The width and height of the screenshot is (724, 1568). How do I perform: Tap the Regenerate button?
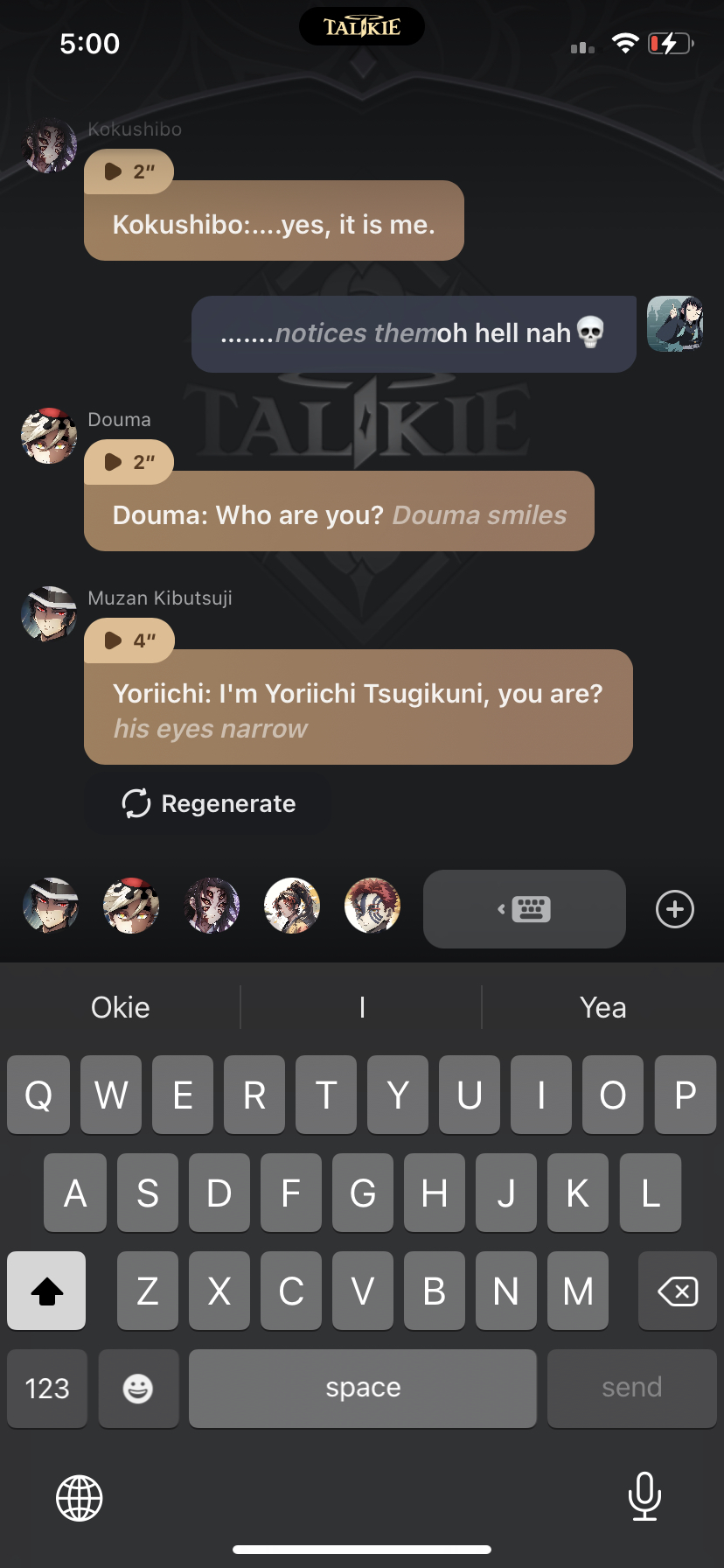(208, 803)
